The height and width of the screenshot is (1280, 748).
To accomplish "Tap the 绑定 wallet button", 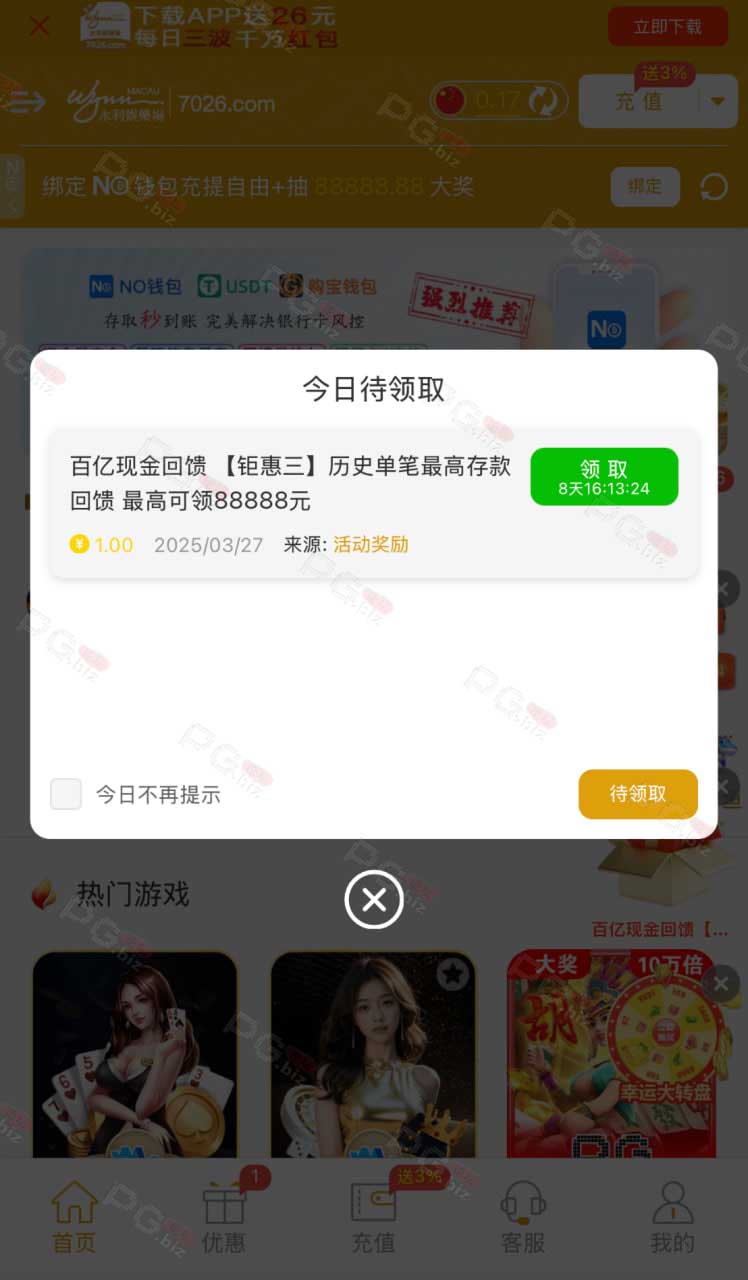I will pyautogui.click(x=645, y=186).
